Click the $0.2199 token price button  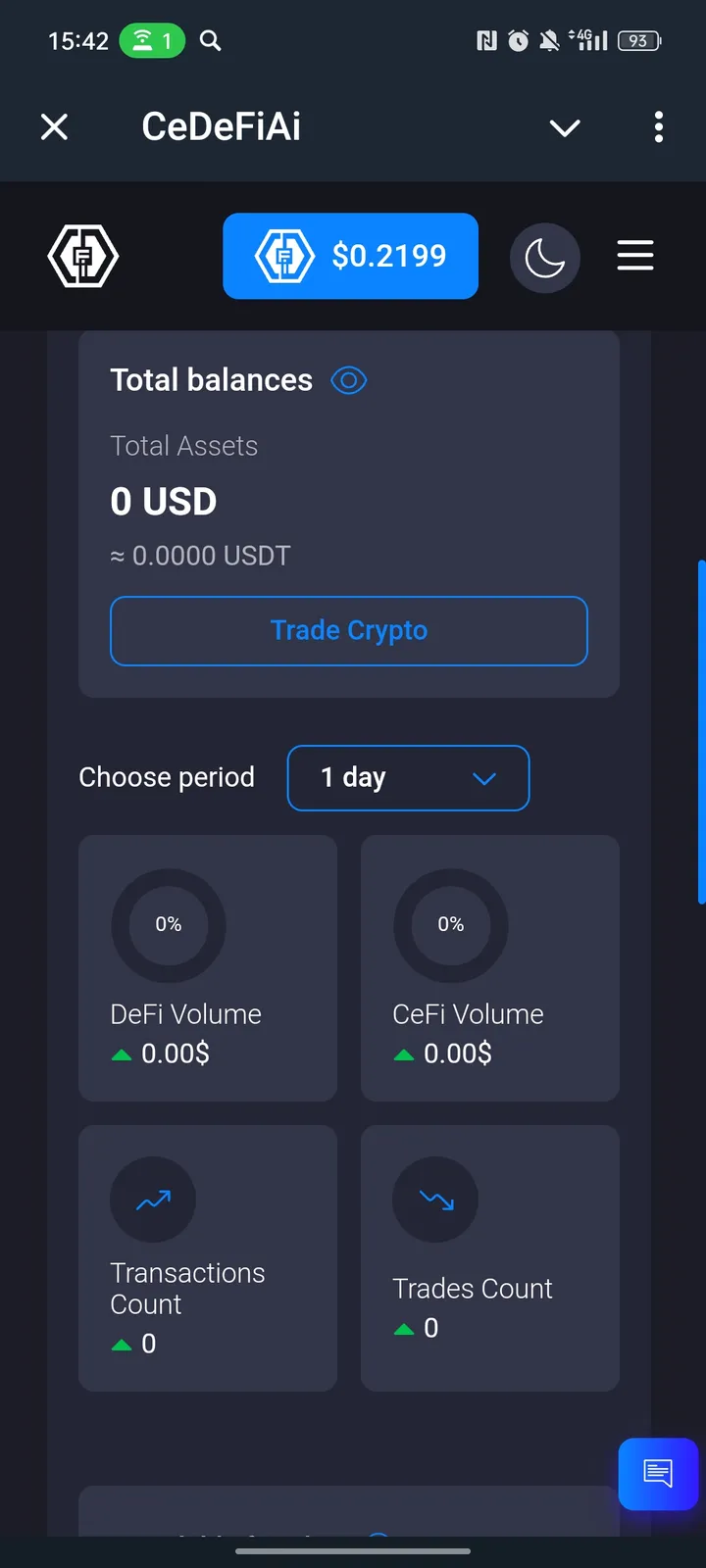[x=350, y=256]
